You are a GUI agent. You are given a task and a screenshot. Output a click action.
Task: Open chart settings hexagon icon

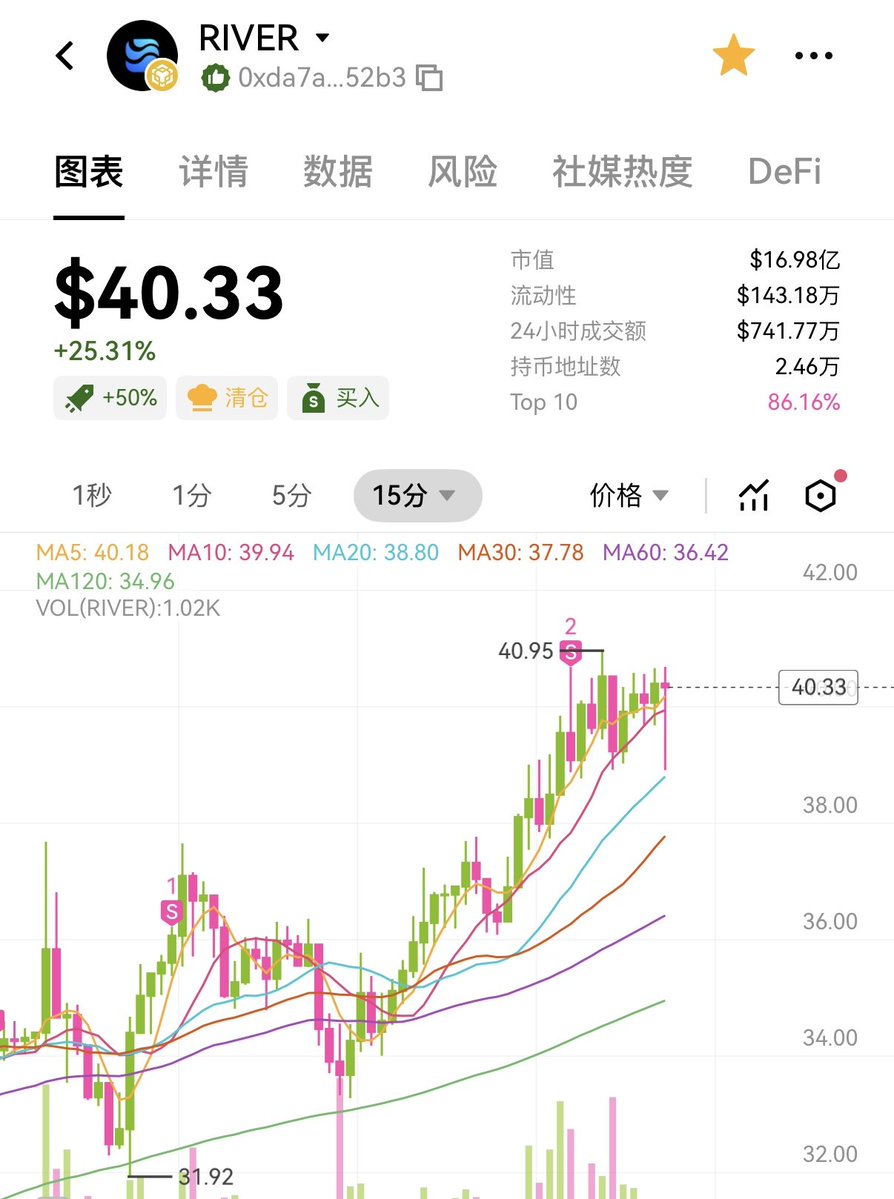click(820, 495)
